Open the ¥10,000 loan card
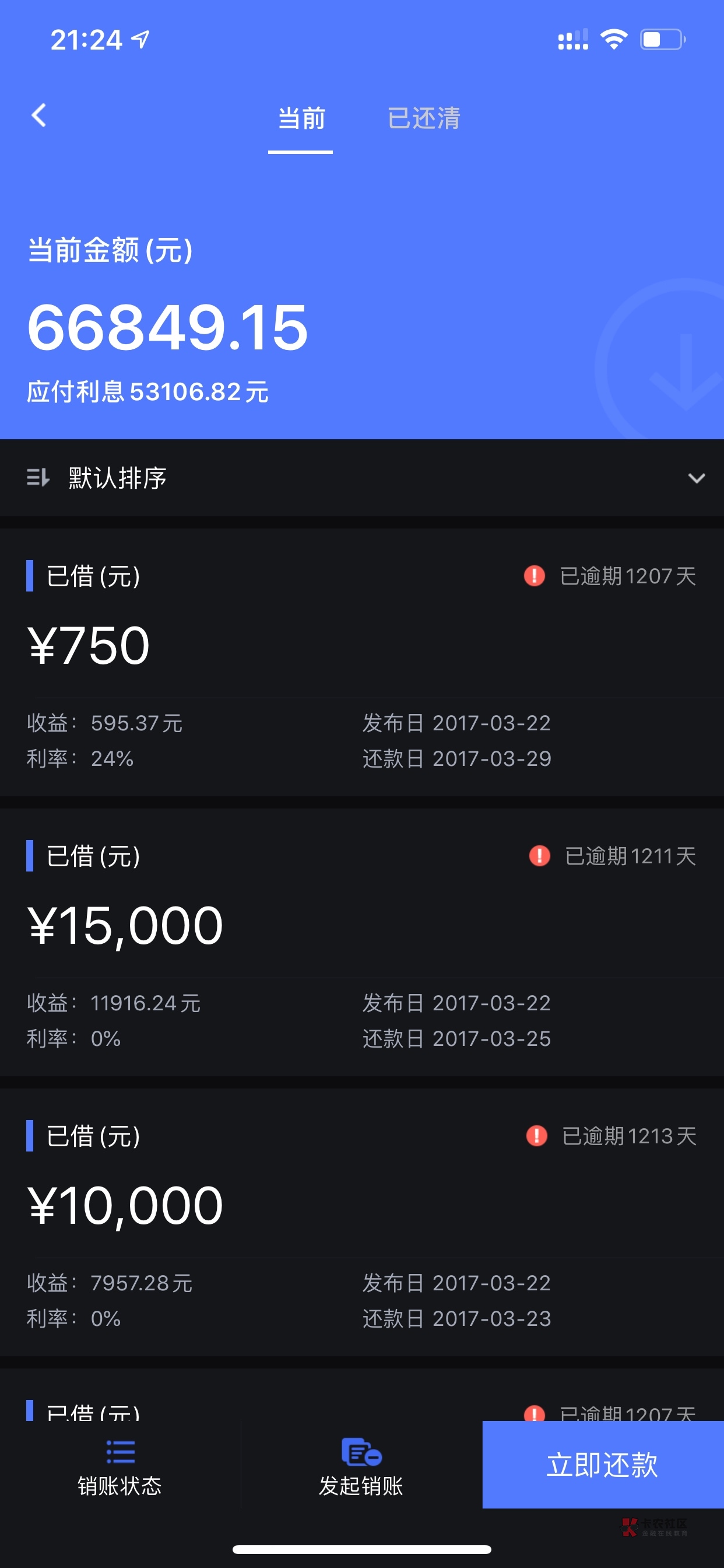 (361, 1221)
